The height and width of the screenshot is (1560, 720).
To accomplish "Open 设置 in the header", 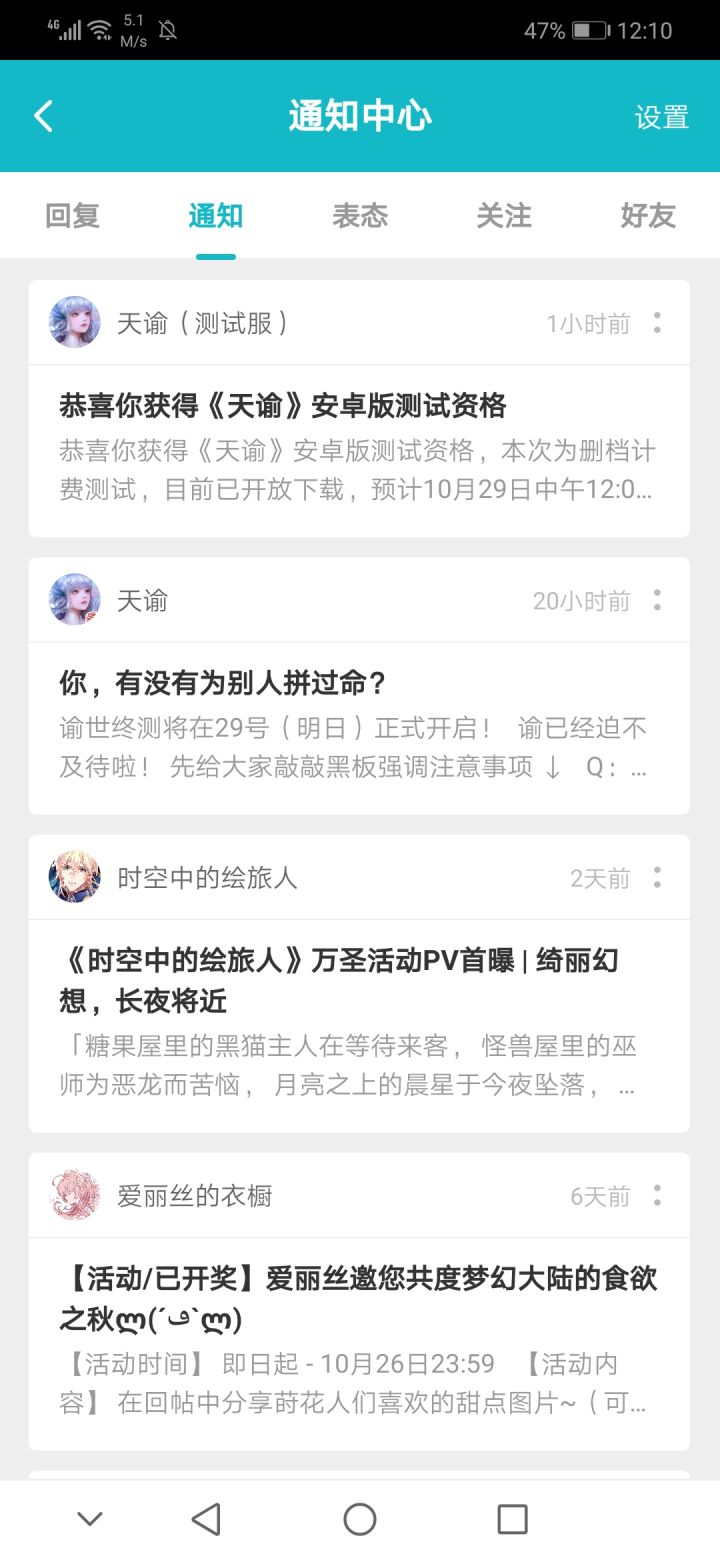I will tap(662, 117).
